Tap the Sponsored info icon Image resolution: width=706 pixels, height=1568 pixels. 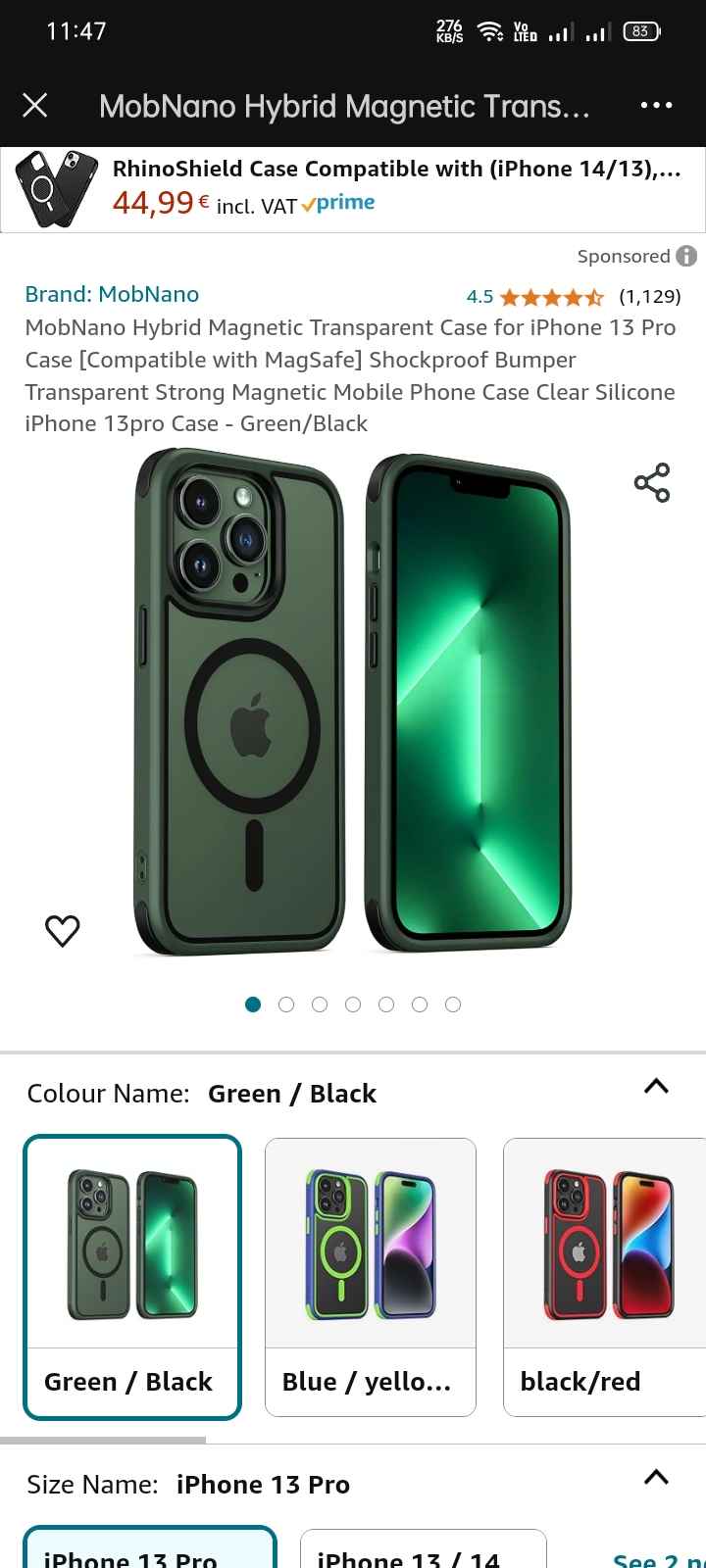click(686, 256)
